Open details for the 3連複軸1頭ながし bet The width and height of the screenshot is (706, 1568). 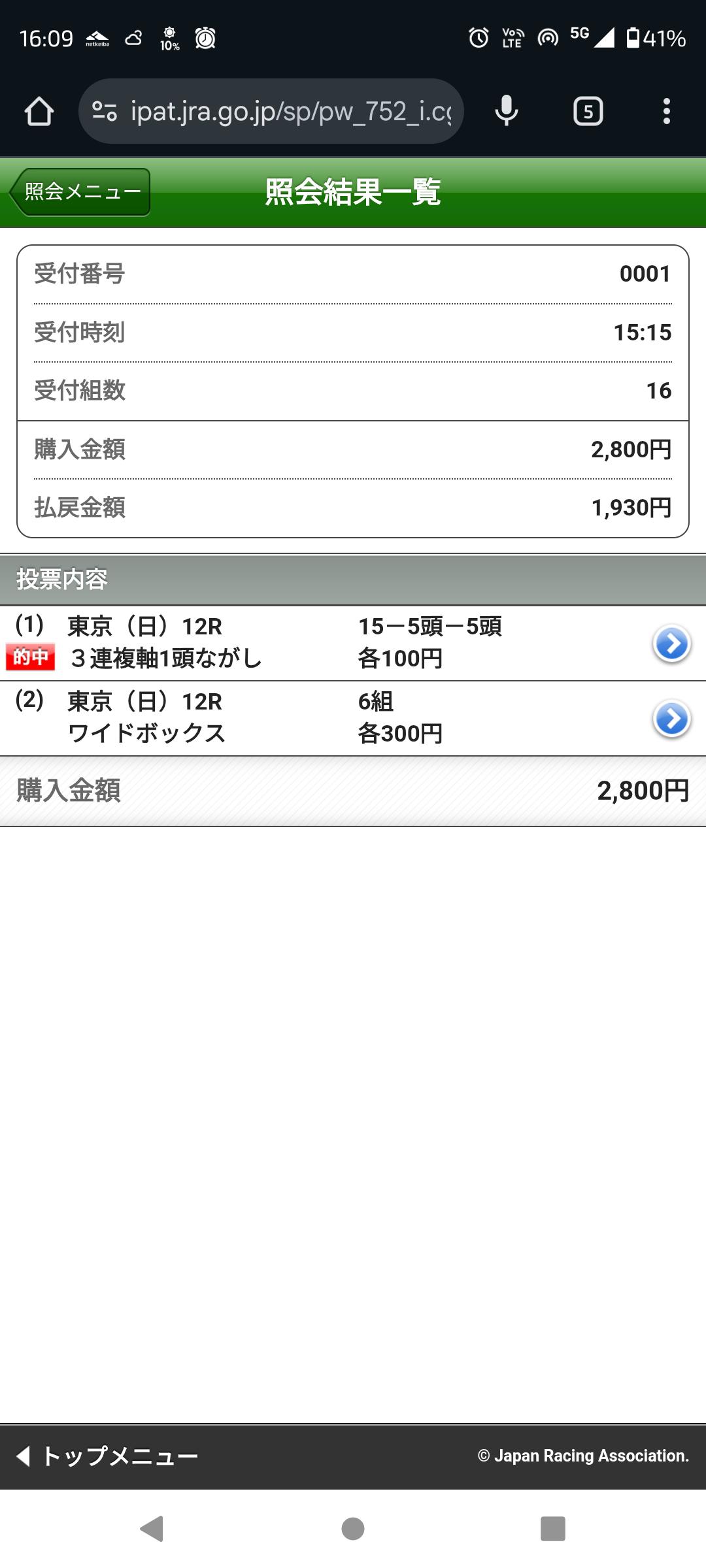671,644
